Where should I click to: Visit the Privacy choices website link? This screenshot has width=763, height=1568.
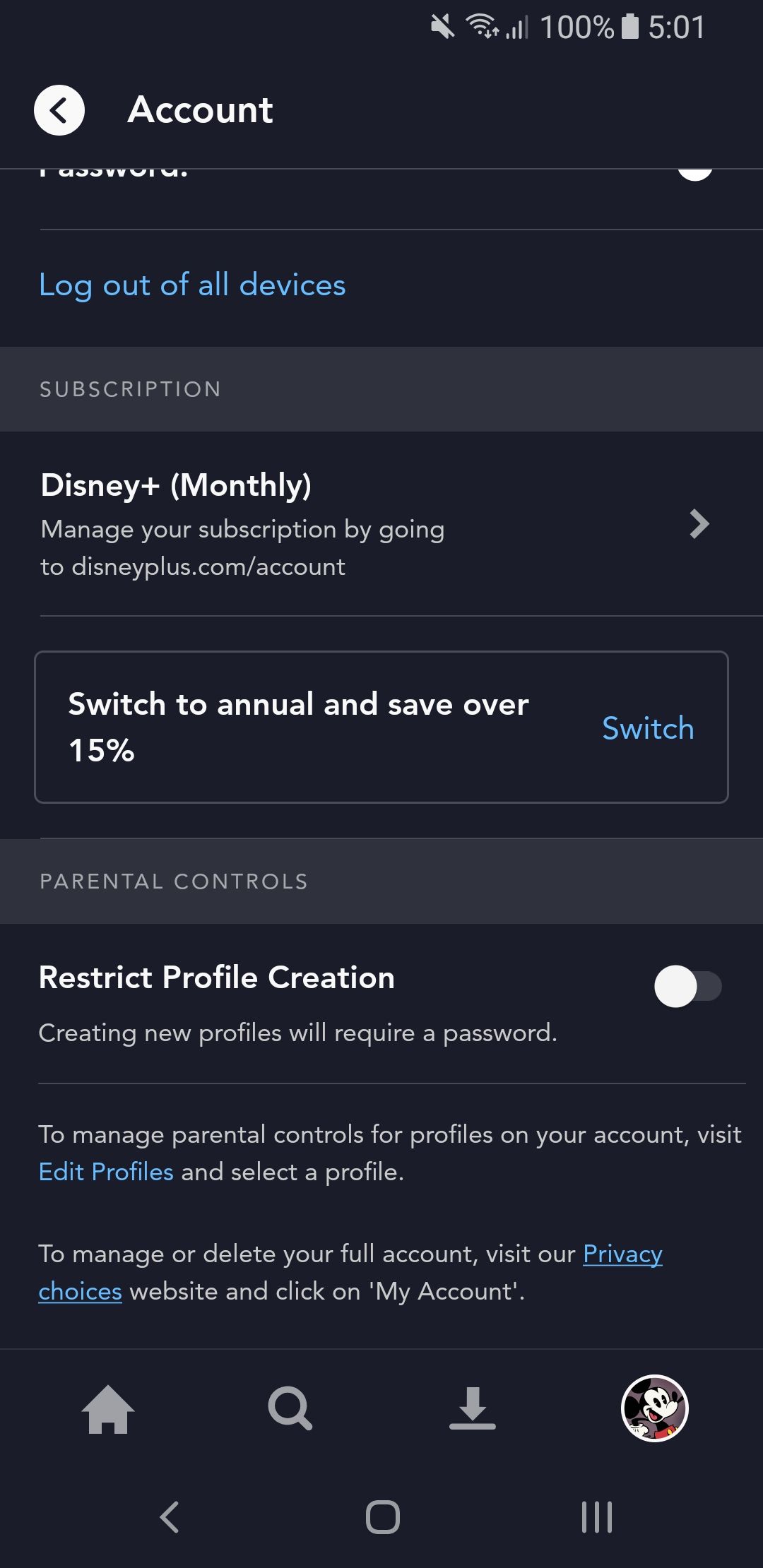[622, 1254]
